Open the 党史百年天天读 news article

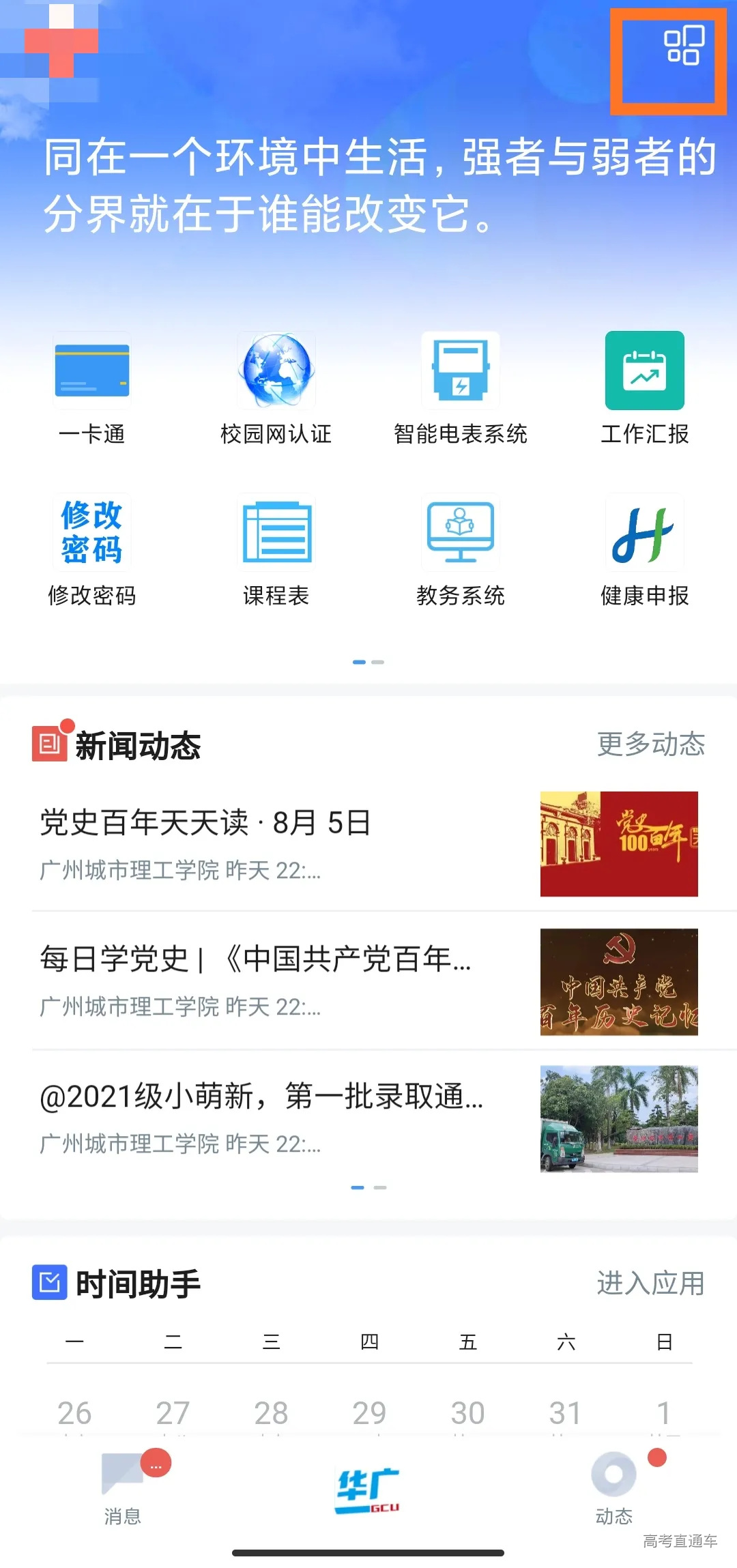pos(205,824)
